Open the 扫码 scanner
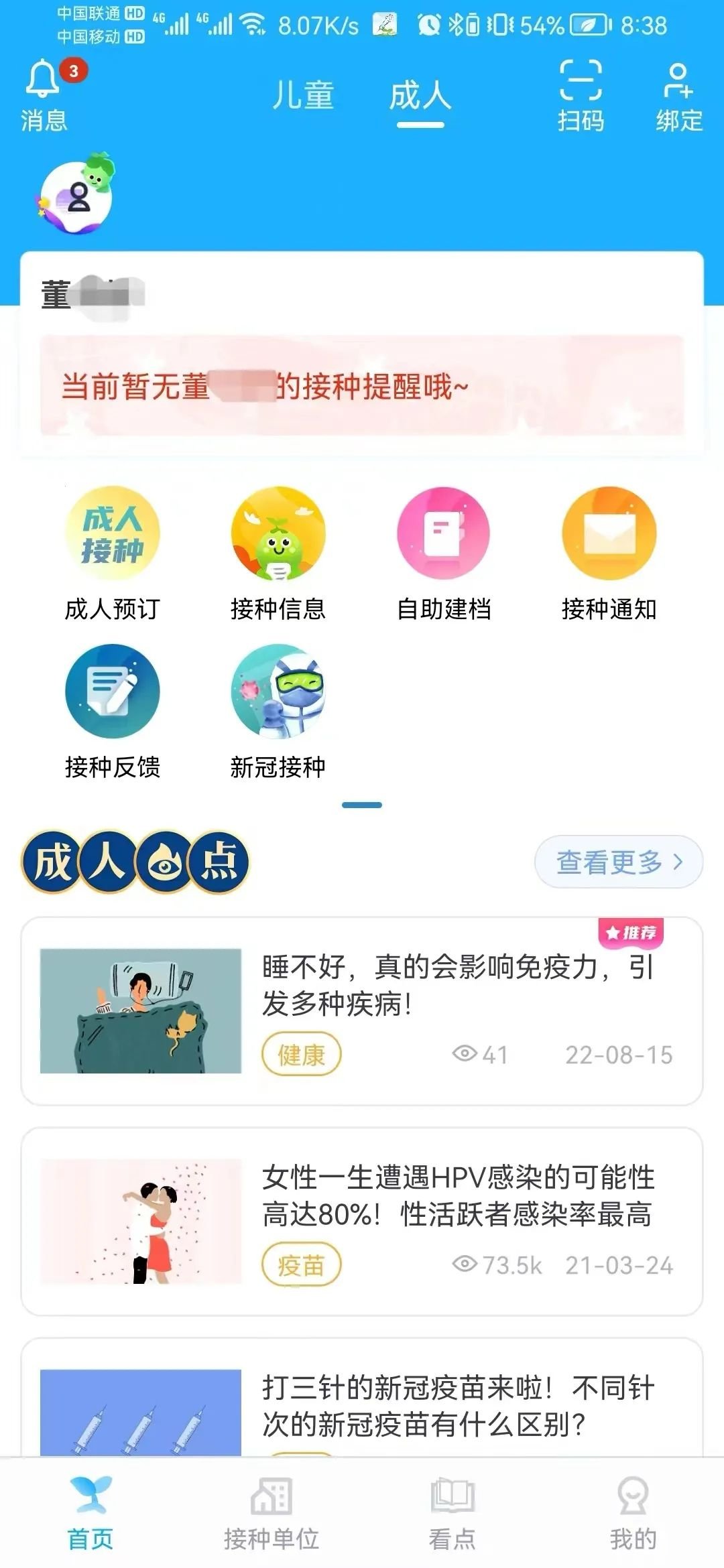Image resolution: width=724 pixels, height=1568 pixels. pos(581,94)
